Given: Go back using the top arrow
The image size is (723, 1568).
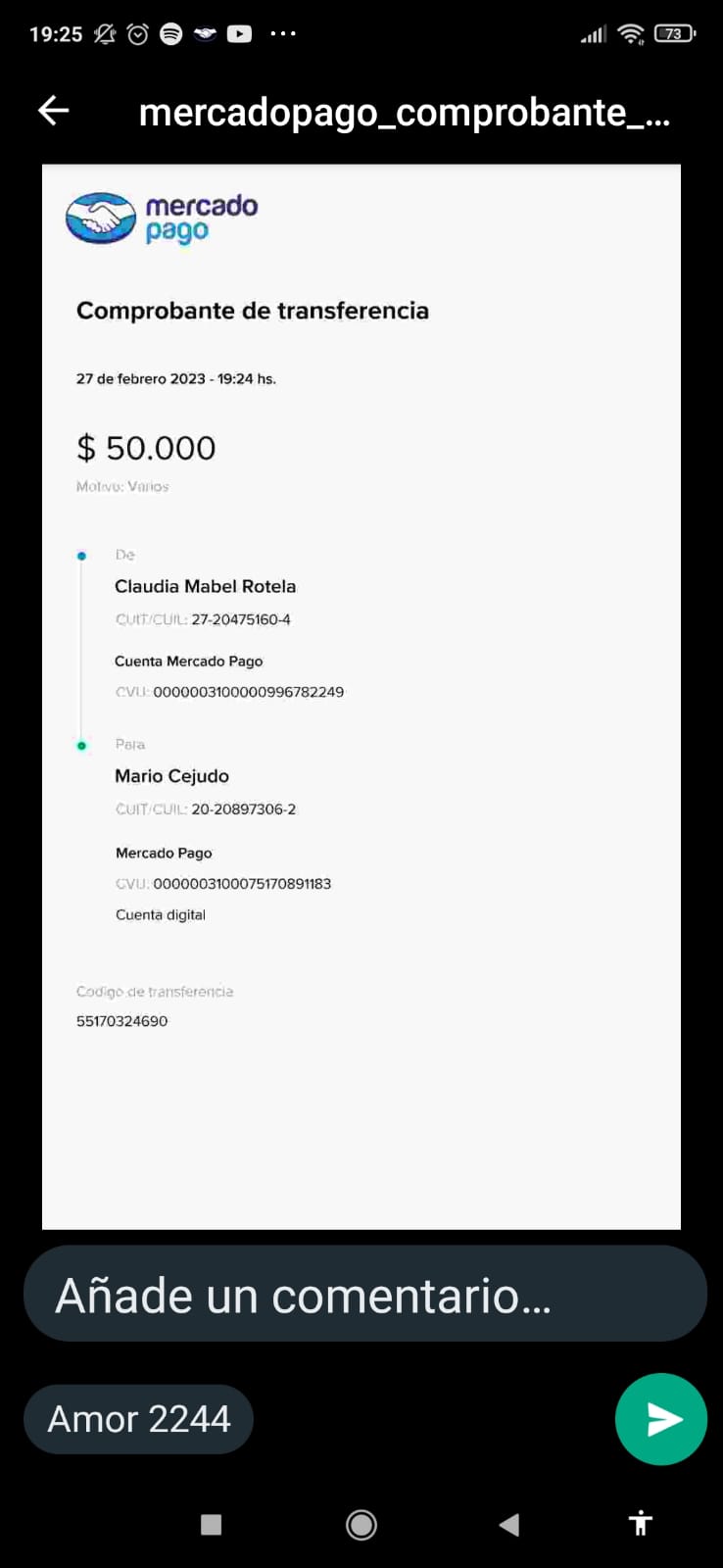Looking at the screenshot, I should click(x=53, y=111).
